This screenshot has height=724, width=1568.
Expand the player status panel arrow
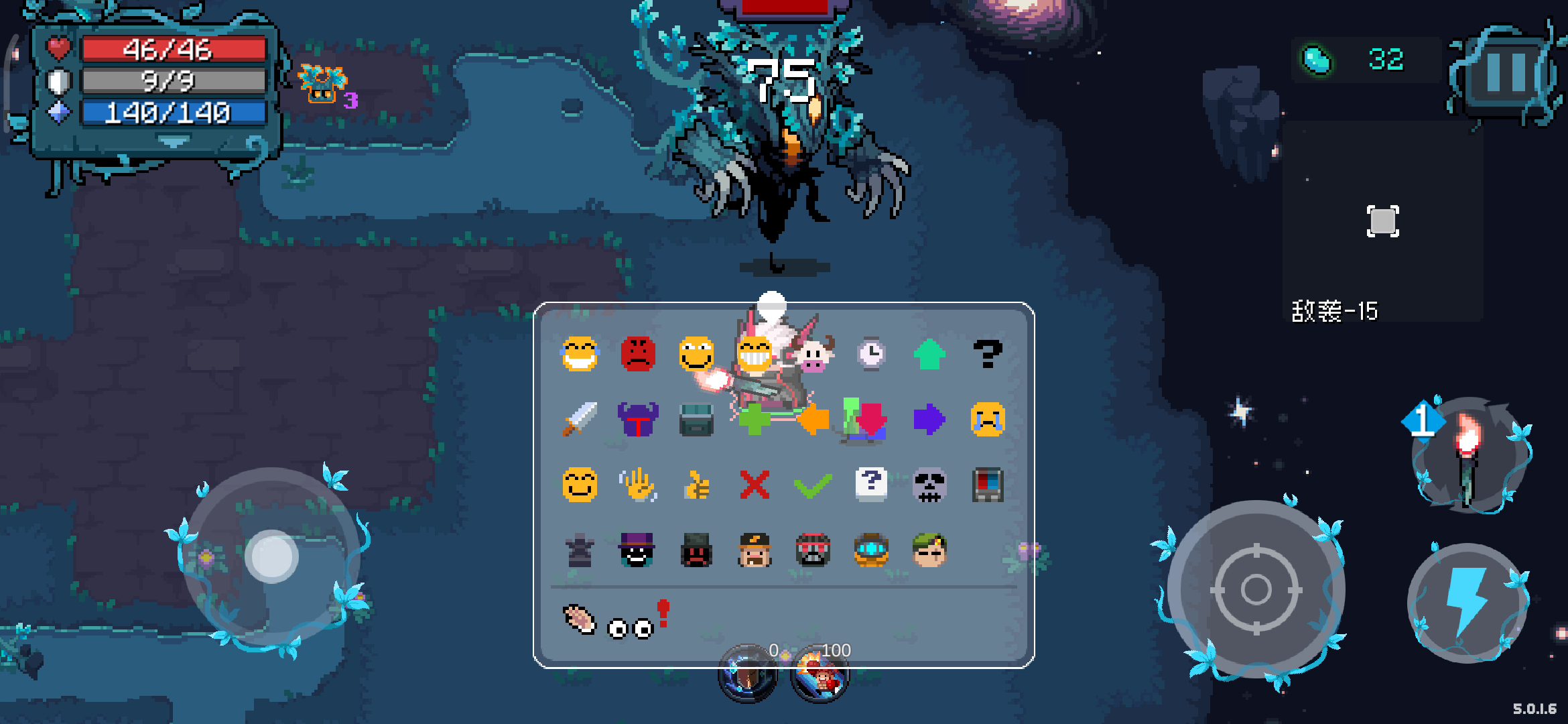[174, 141]
